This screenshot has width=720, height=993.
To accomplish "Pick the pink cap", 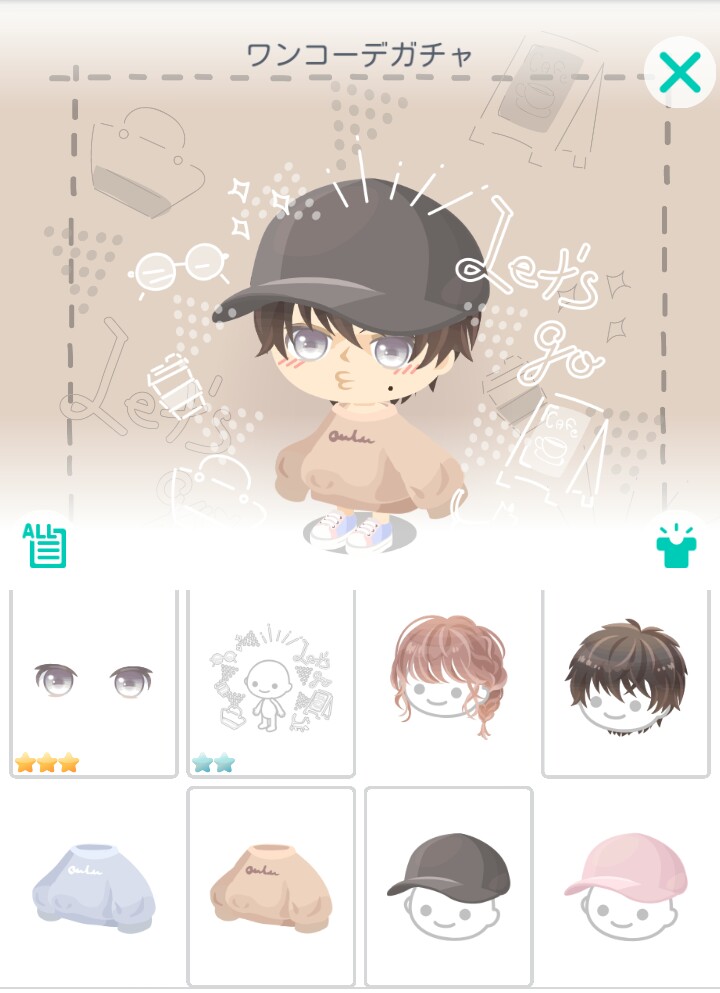I will (625, 887).
